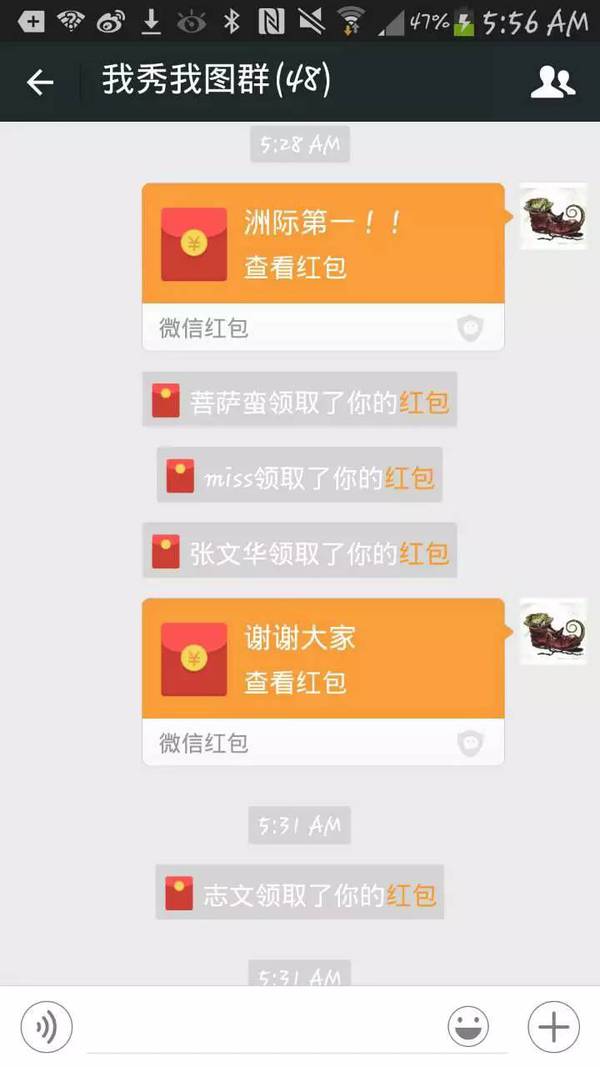View the sender avatar beside 洲际第一!!
This screenshot has width=600, height=1067.
[553, 216]
